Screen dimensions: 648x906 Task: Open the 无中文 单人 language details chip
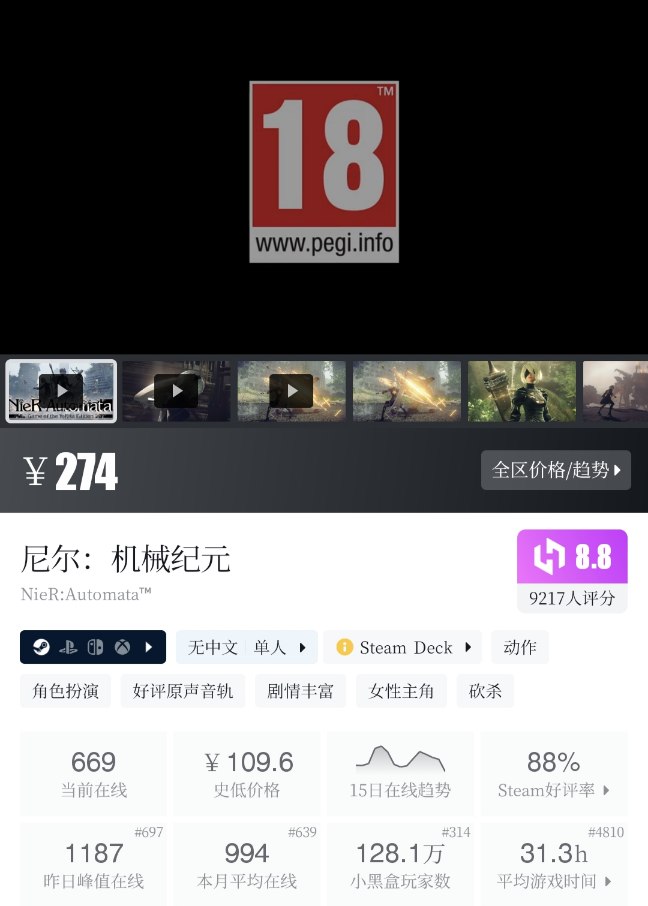(247, 647)
